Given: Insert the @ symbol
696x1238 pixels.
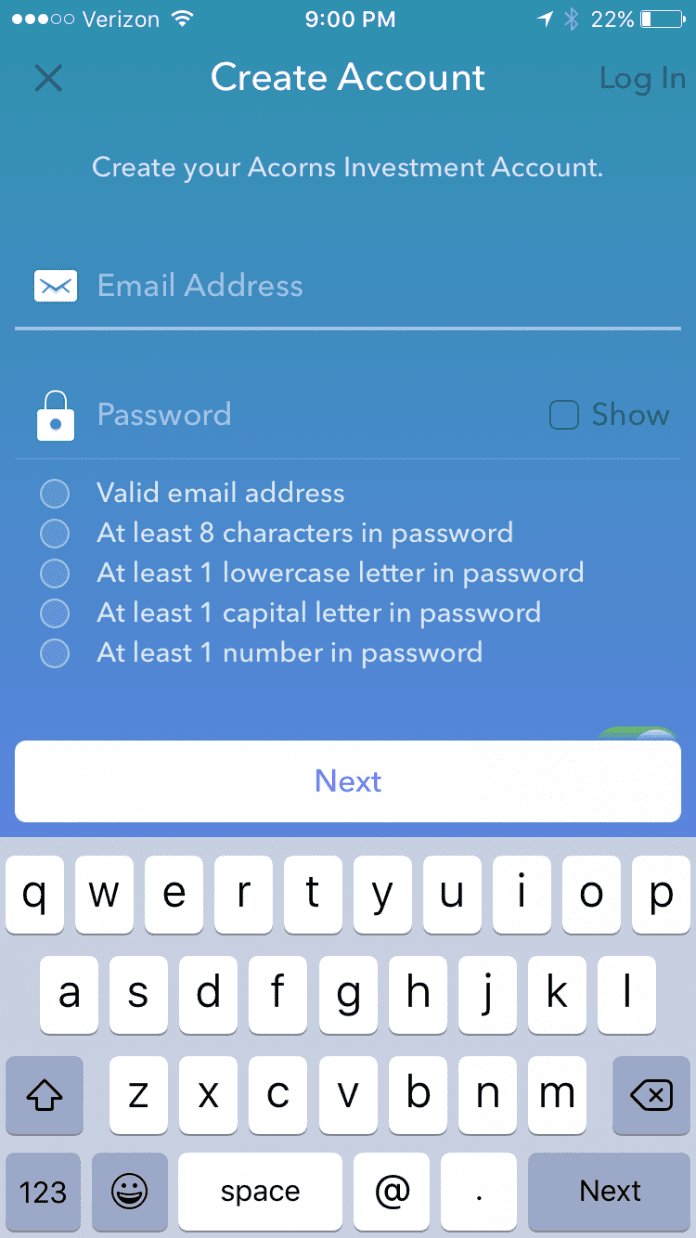Looking at the screenshot, I should point(392,1192).
